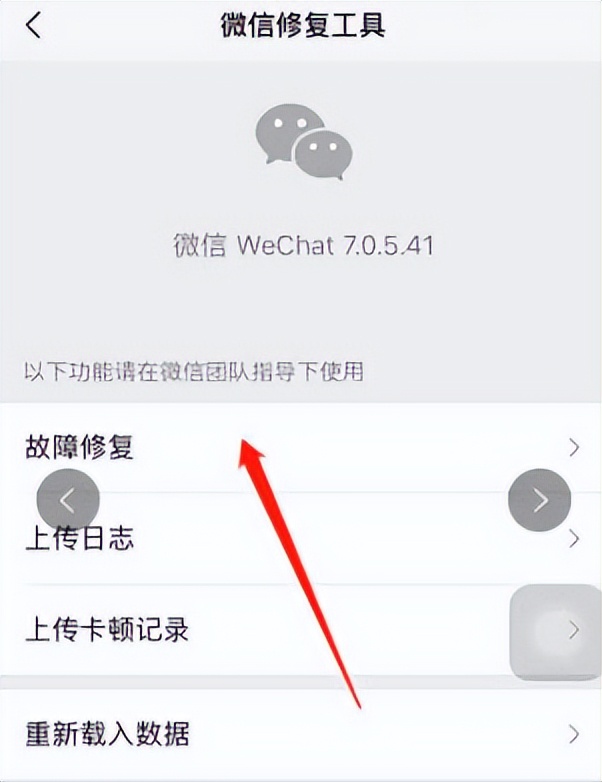Show the previous image with left arrow

68,499
